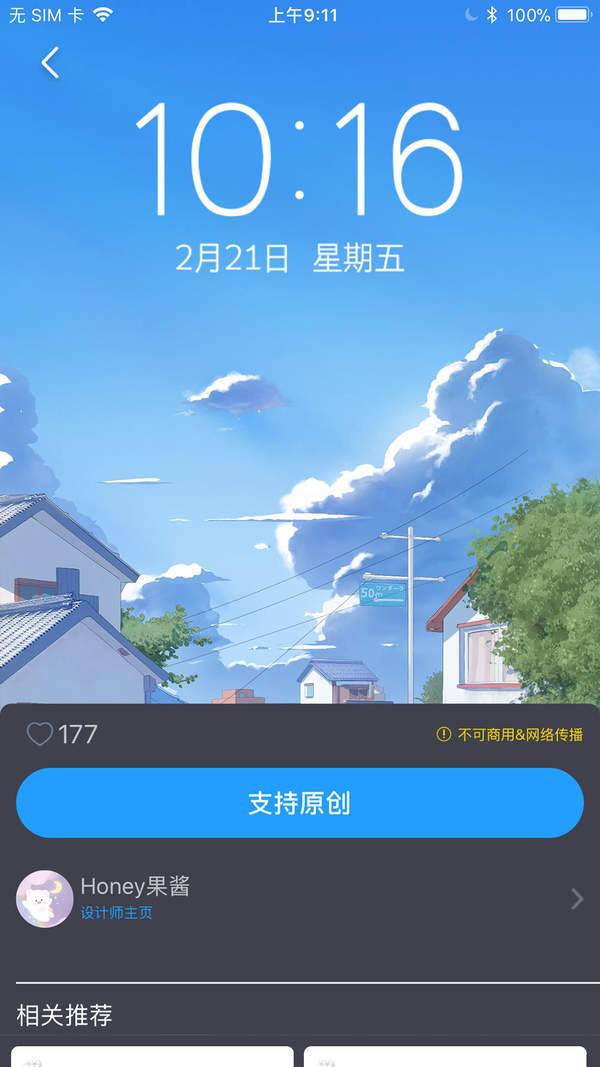Like this wallpaper with the heart icon

click(x=39, y=735)
